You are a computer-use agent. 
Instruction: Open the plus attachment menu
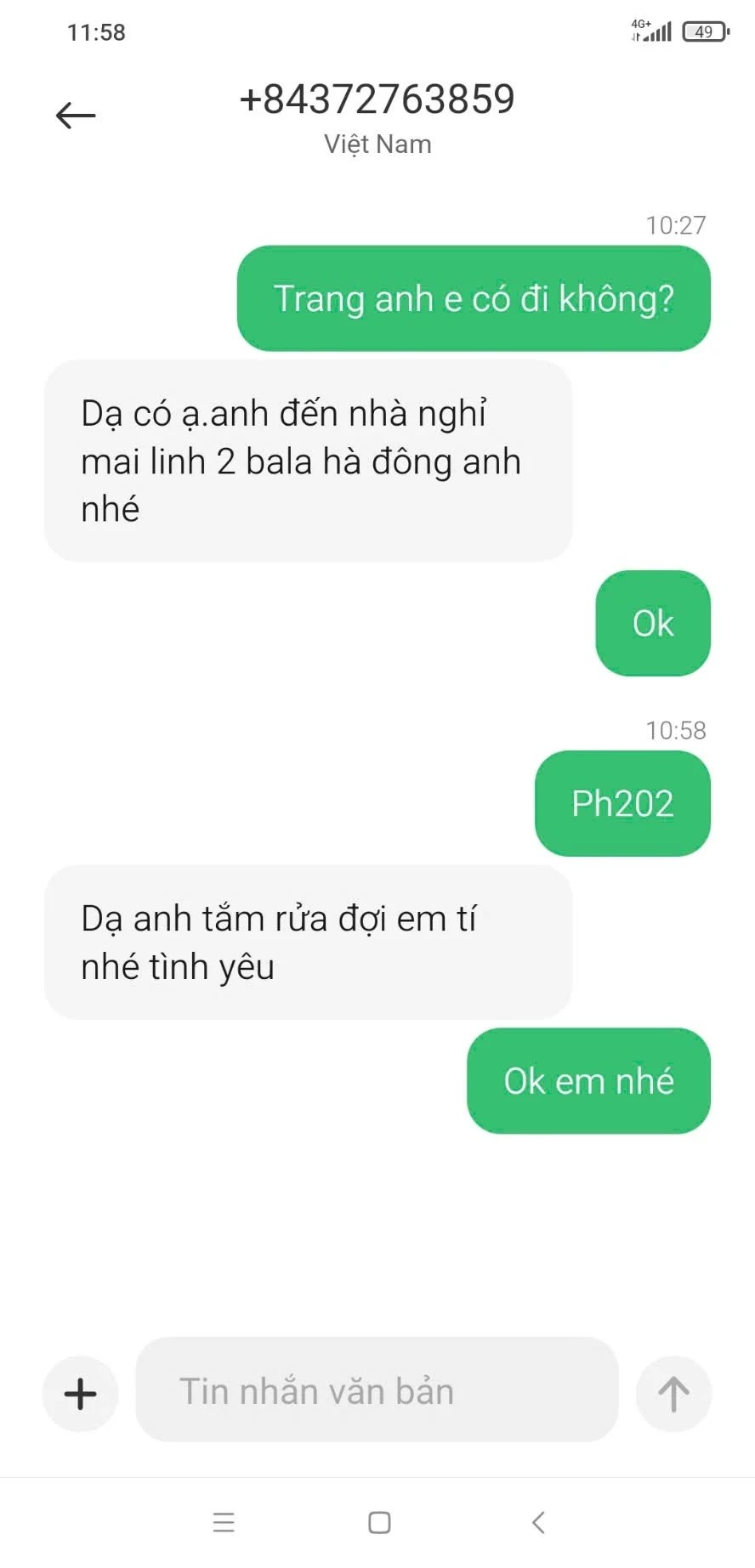tap(80, 1394)
